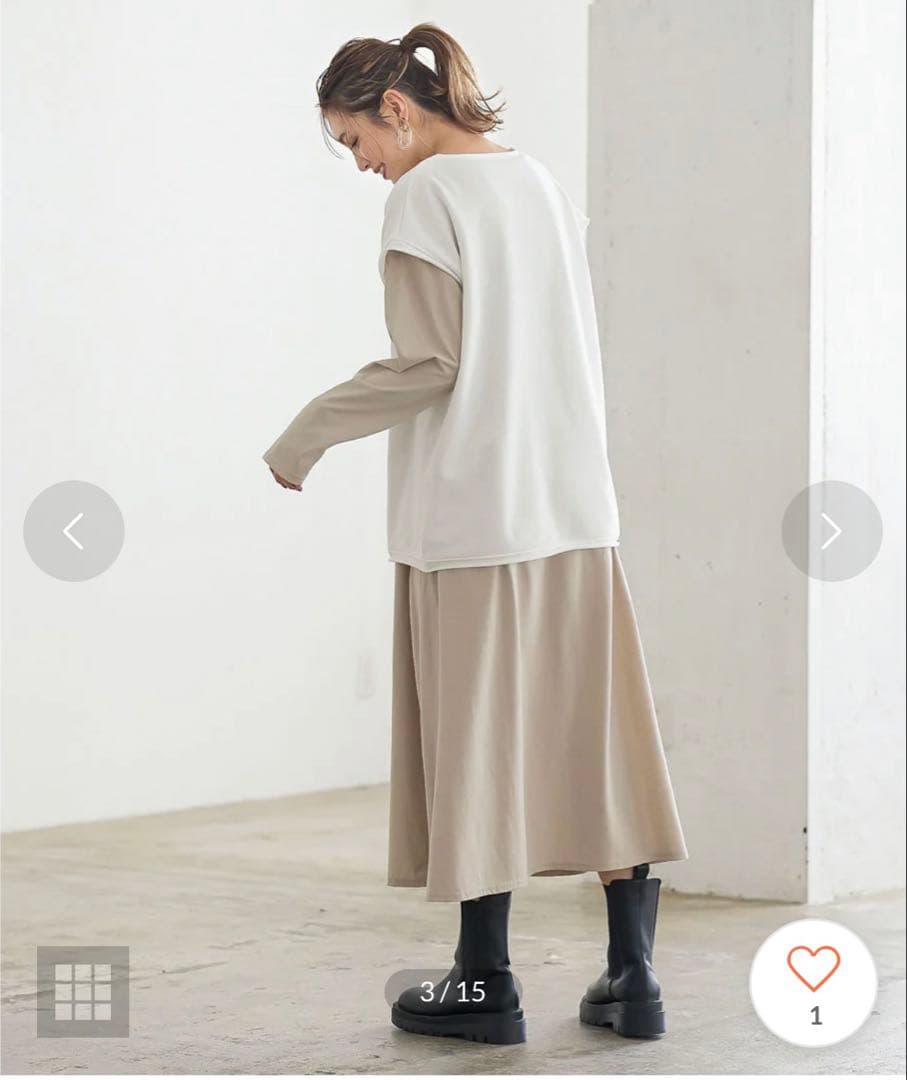Image resolution: width=907 pixels, height=1080 pixels.
Task: Show the next product photo
Action: (x=832, y=531)
